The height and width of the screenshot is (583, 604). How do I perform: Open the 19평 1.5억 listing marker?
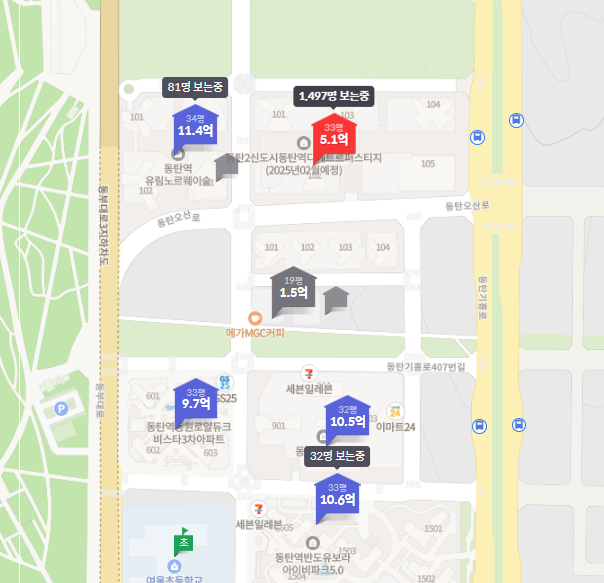click(293, 290)
